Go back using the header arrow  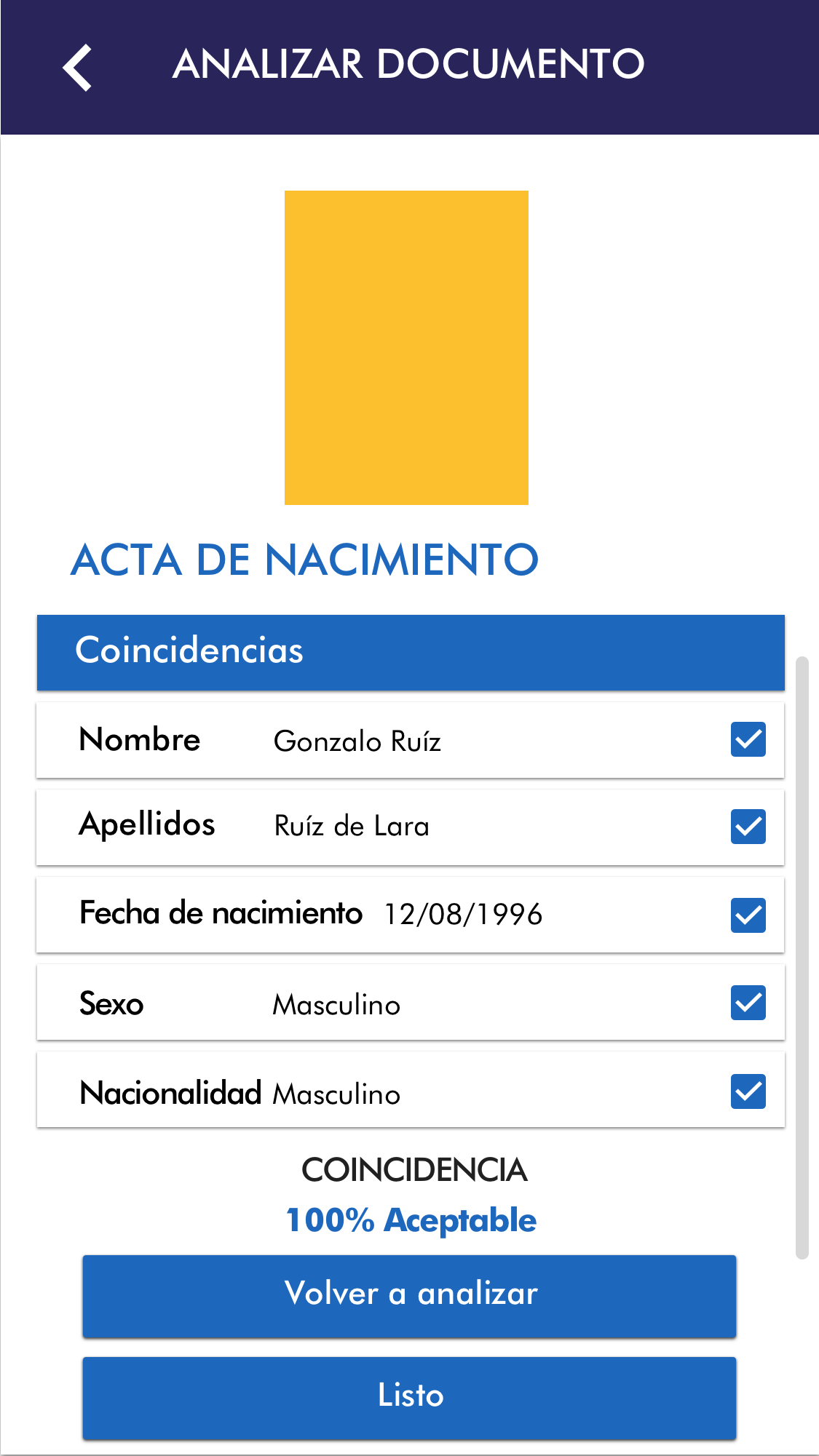point(77,67)
